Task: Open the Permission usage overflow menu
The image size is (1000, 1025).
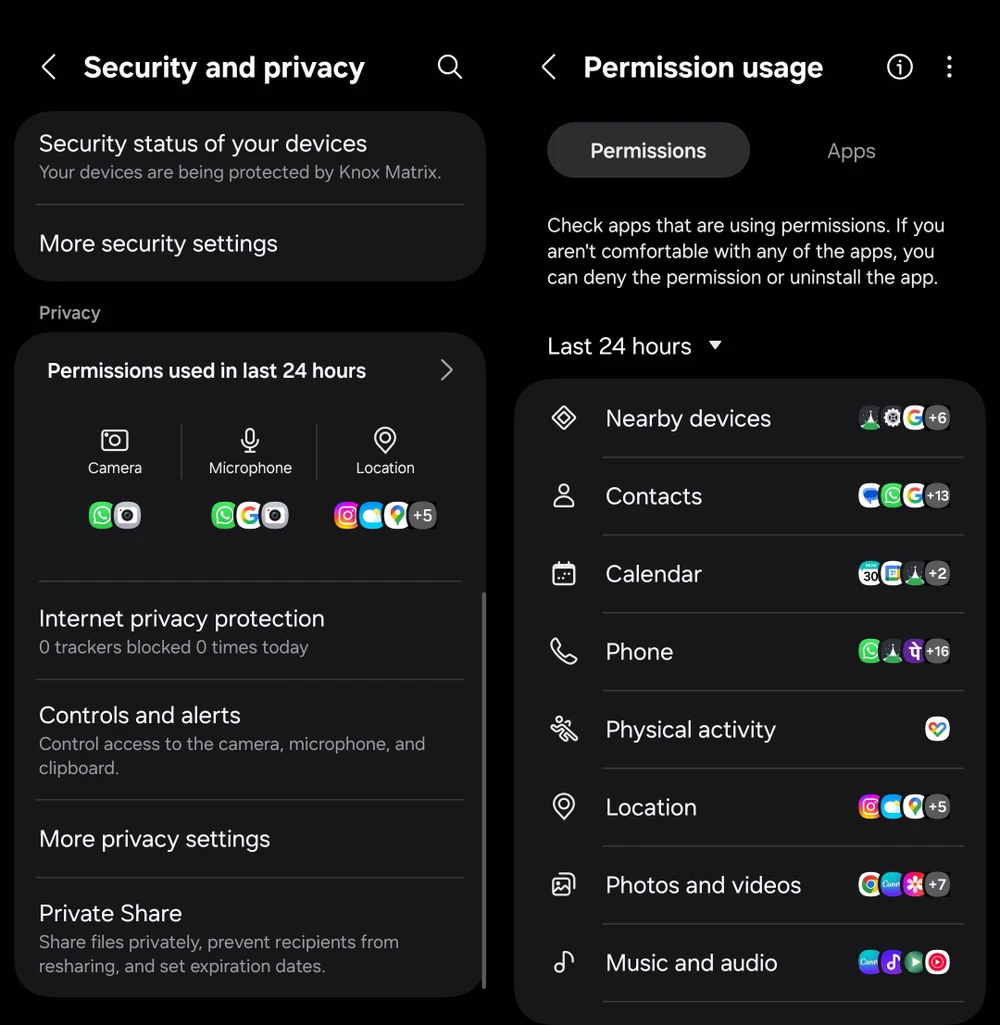Action: pos(949,67)
